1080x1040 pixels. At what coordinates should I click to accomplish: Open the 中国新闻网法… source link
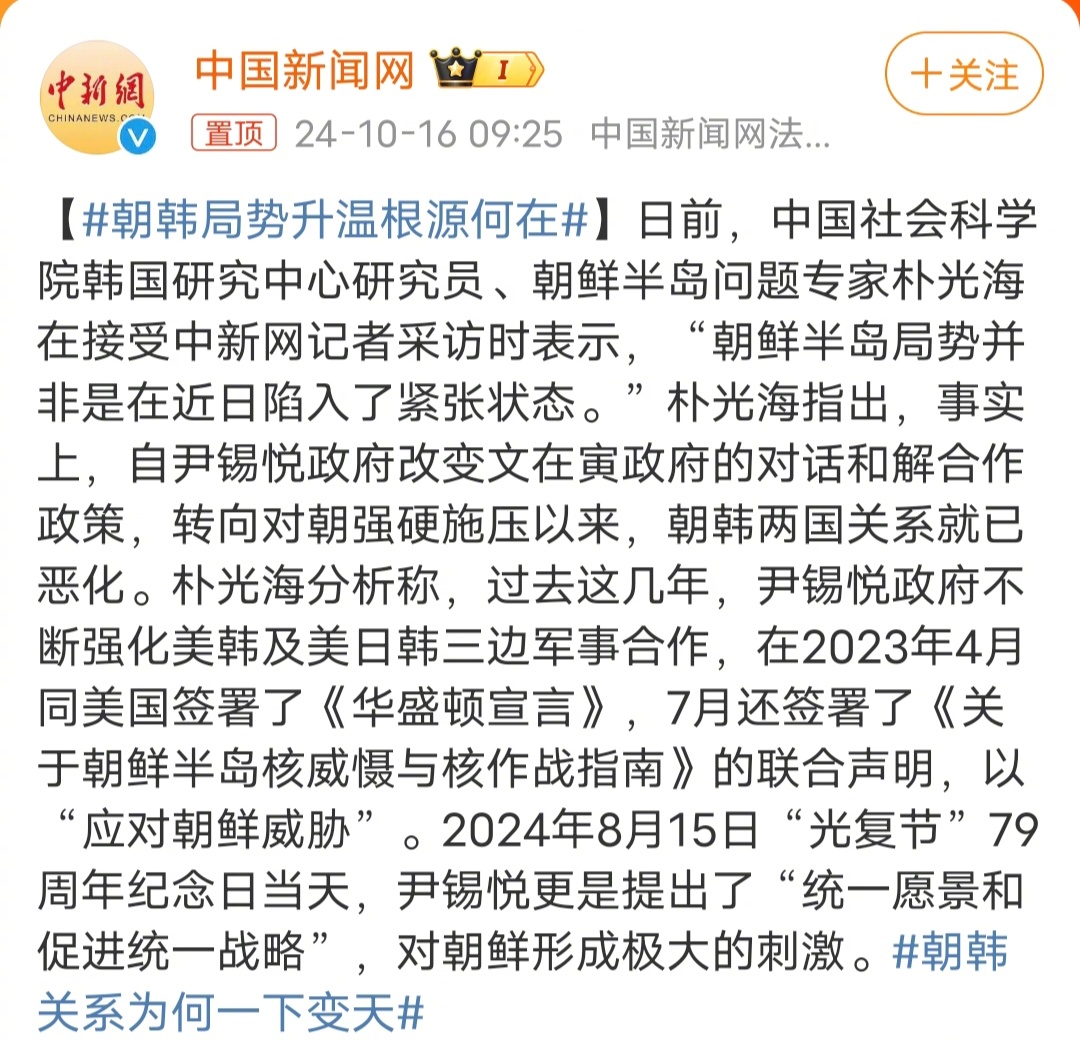click(710, 133)
